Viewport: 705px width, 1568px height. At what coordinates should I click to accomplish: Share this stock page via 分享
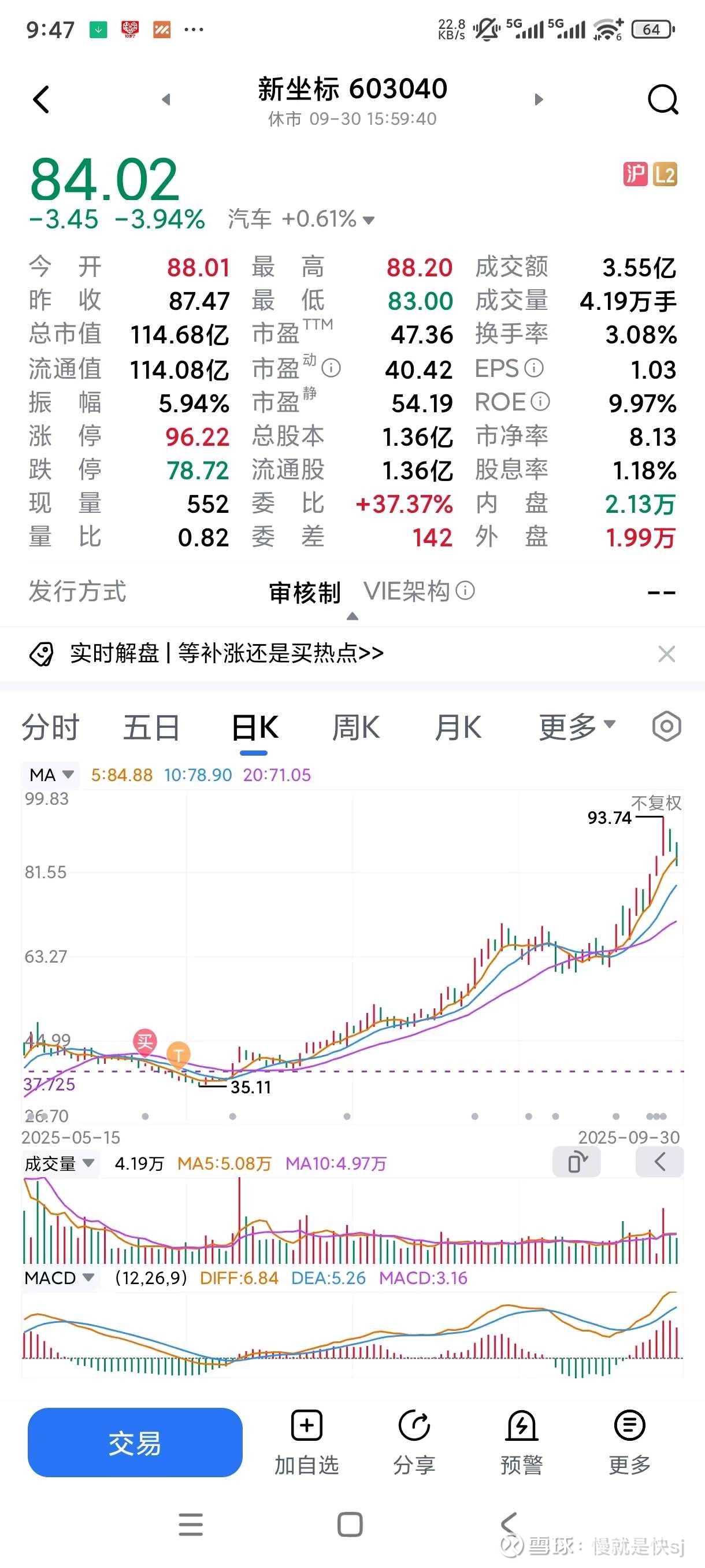(414, 1442)
